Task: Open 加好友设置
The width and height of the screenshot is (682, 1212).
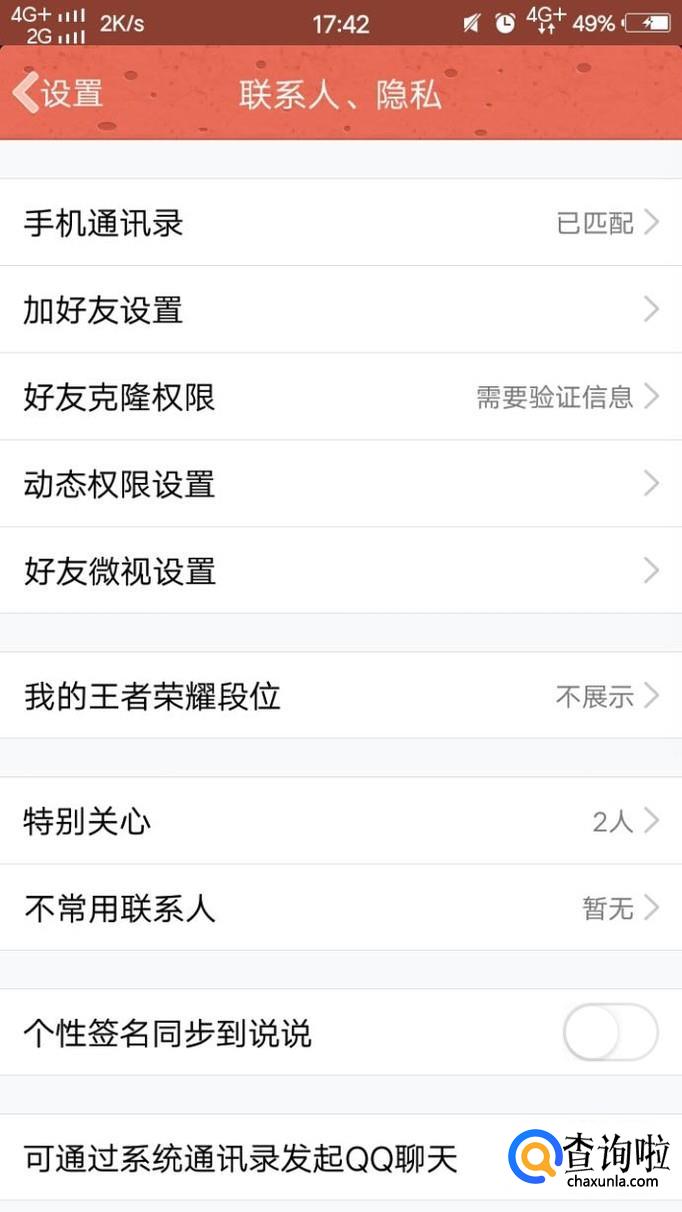Action: [x=340, y=310]
